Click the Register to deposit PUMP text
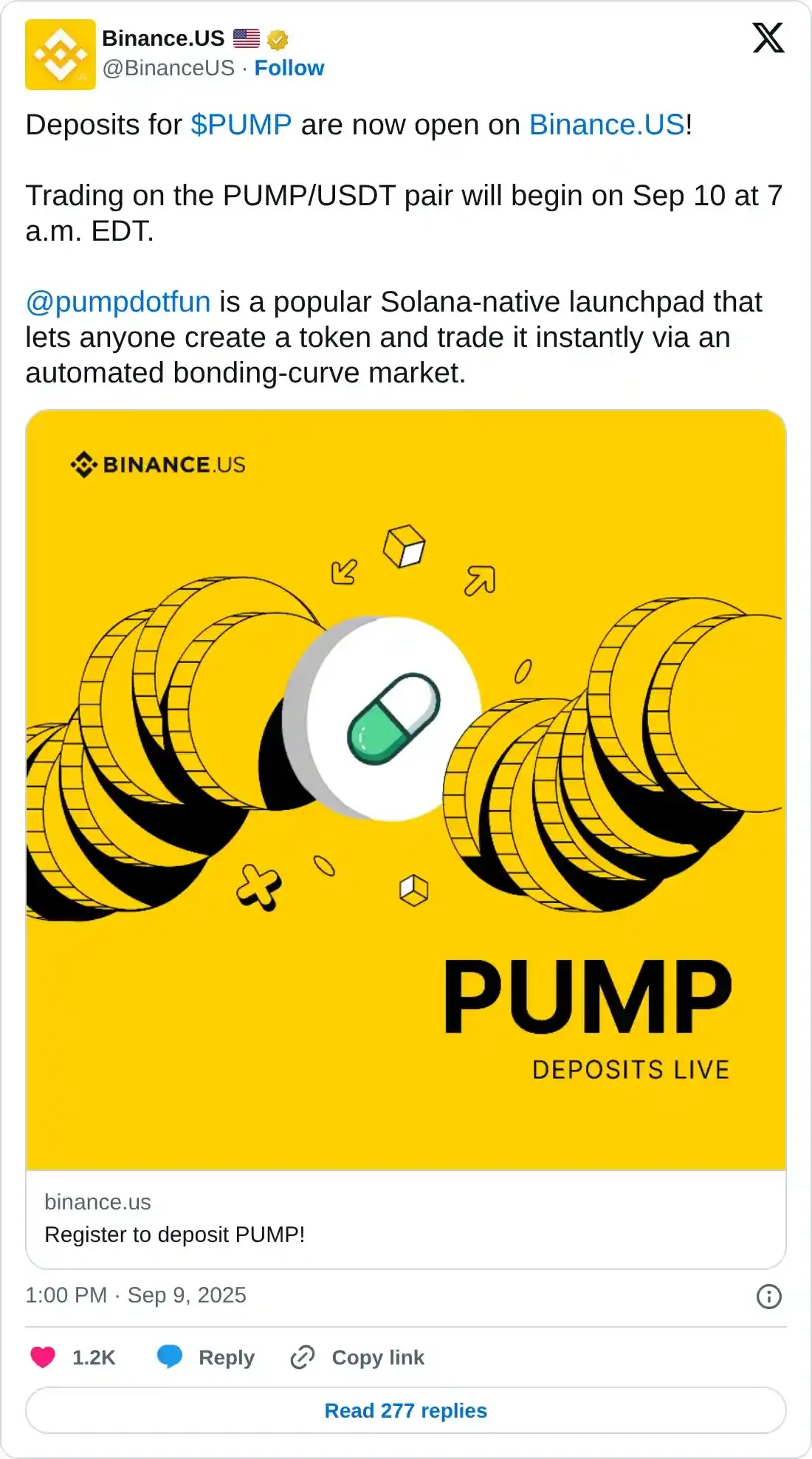The image size is (812, 1459). 176,1235
